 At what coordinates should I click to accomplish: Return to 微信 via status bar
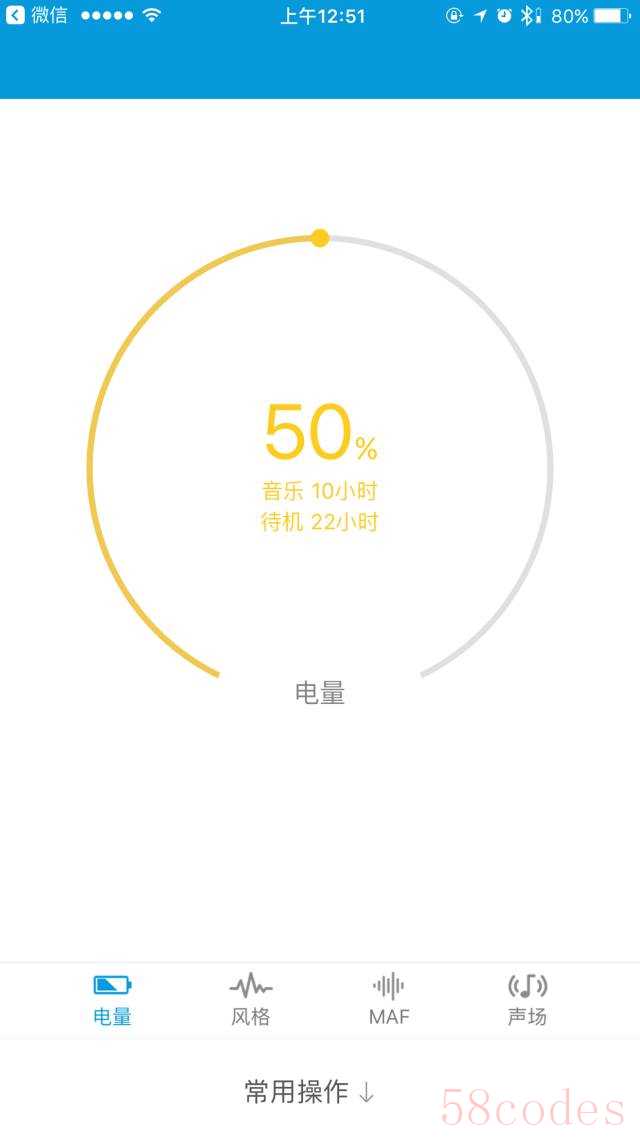(x=38, y=16)
